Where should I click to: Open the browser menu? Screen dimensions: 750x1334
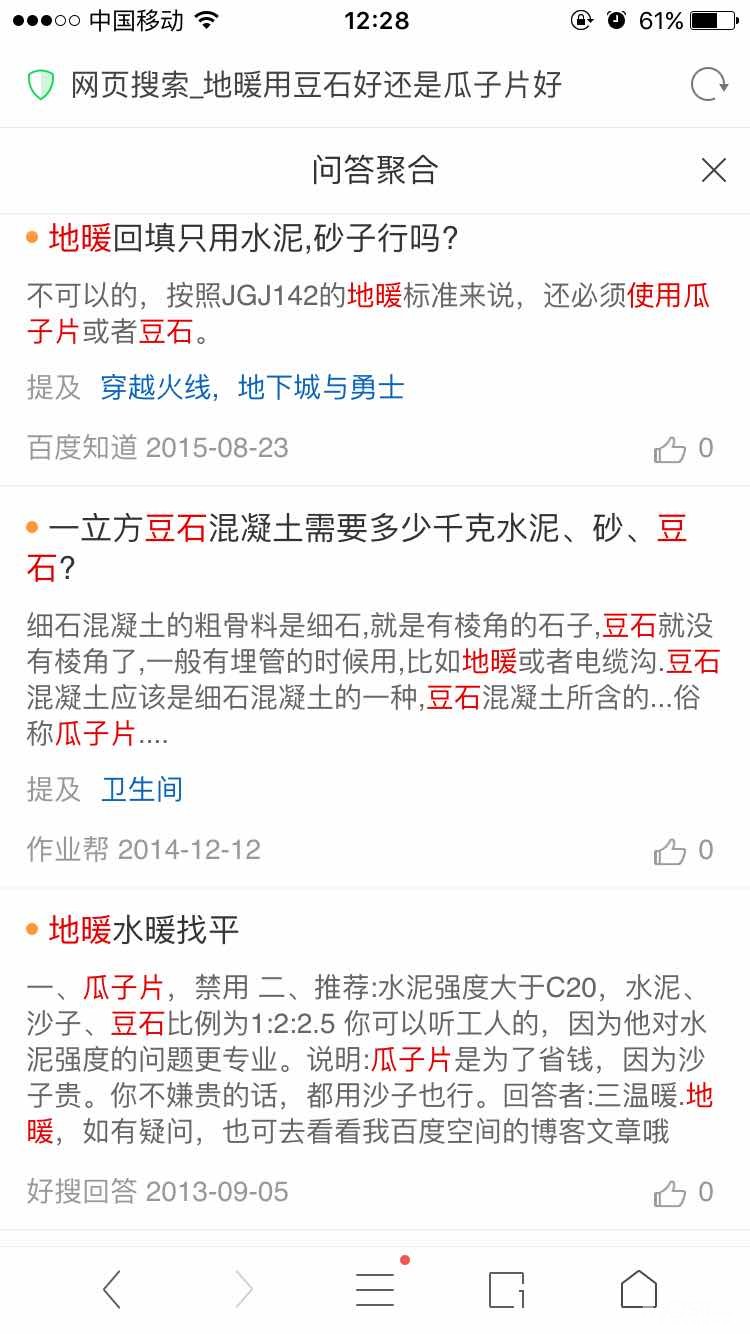point(375,1290)
